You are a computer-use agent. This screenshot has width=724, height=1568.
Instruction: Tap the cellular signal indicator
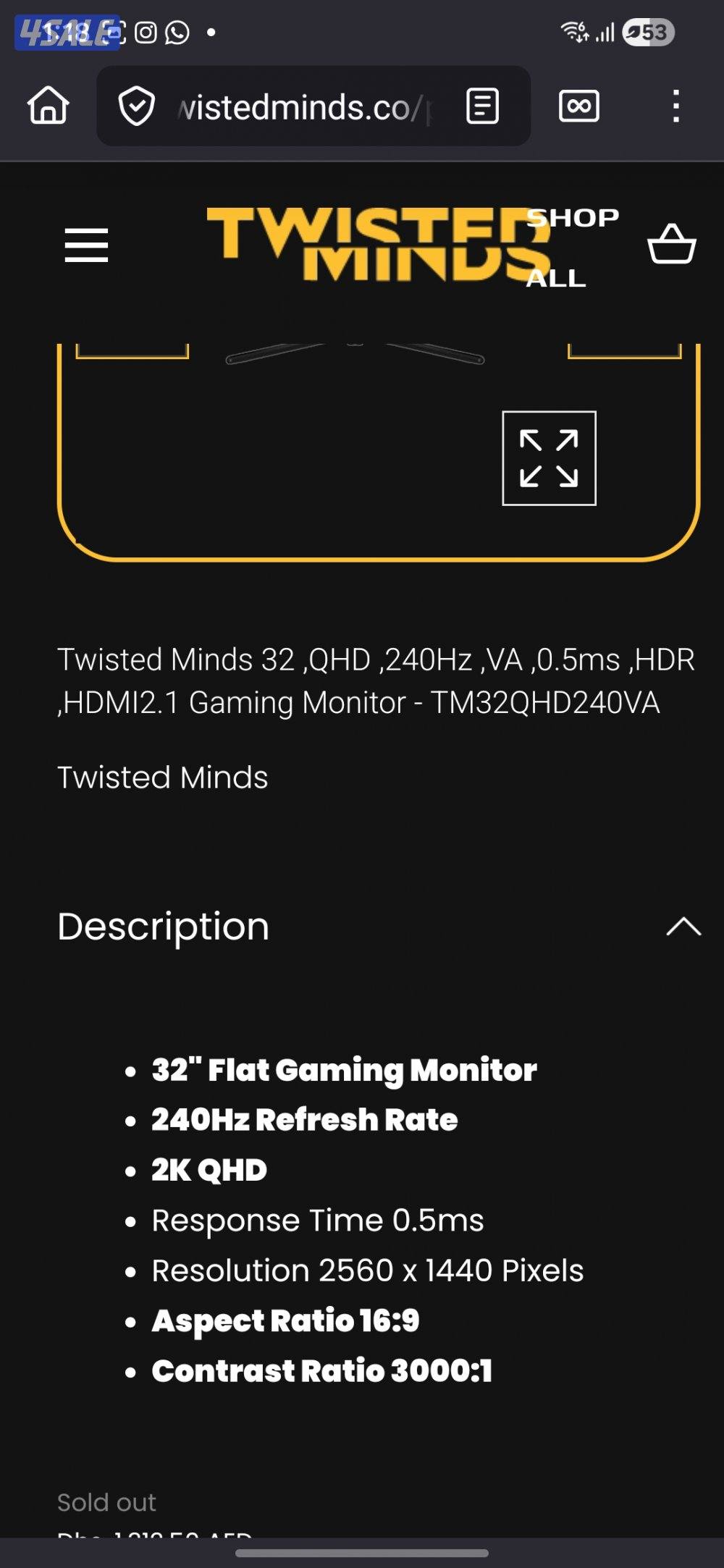click(x=606, y=31)
